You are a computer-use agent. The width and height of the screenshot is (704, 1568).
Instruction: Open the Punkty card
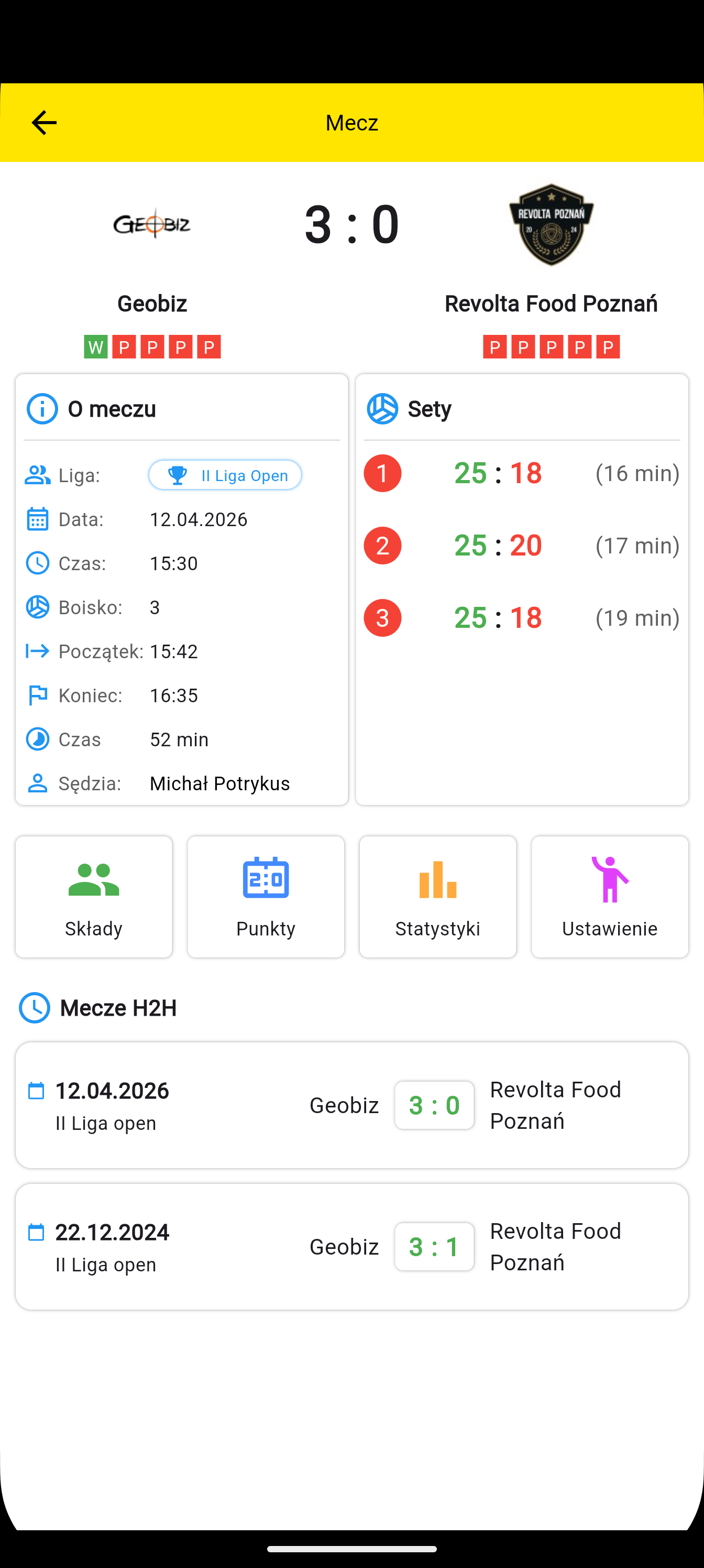(x=266, y=897)
